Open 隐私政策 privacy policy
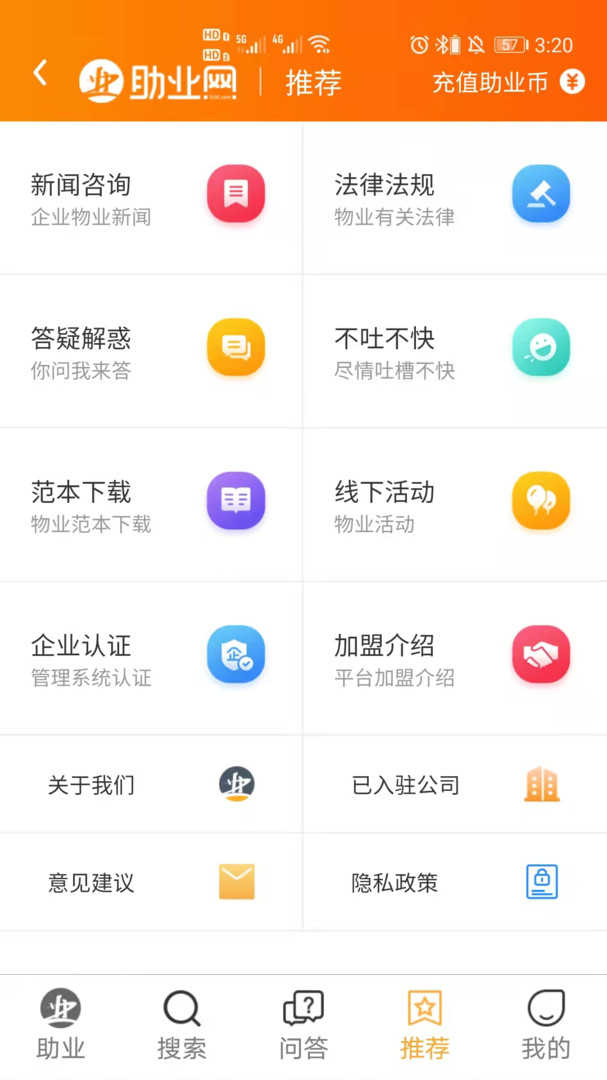The width and height of the screenshot is (607, 1080). pyautogui.click(x=454, y=882)
